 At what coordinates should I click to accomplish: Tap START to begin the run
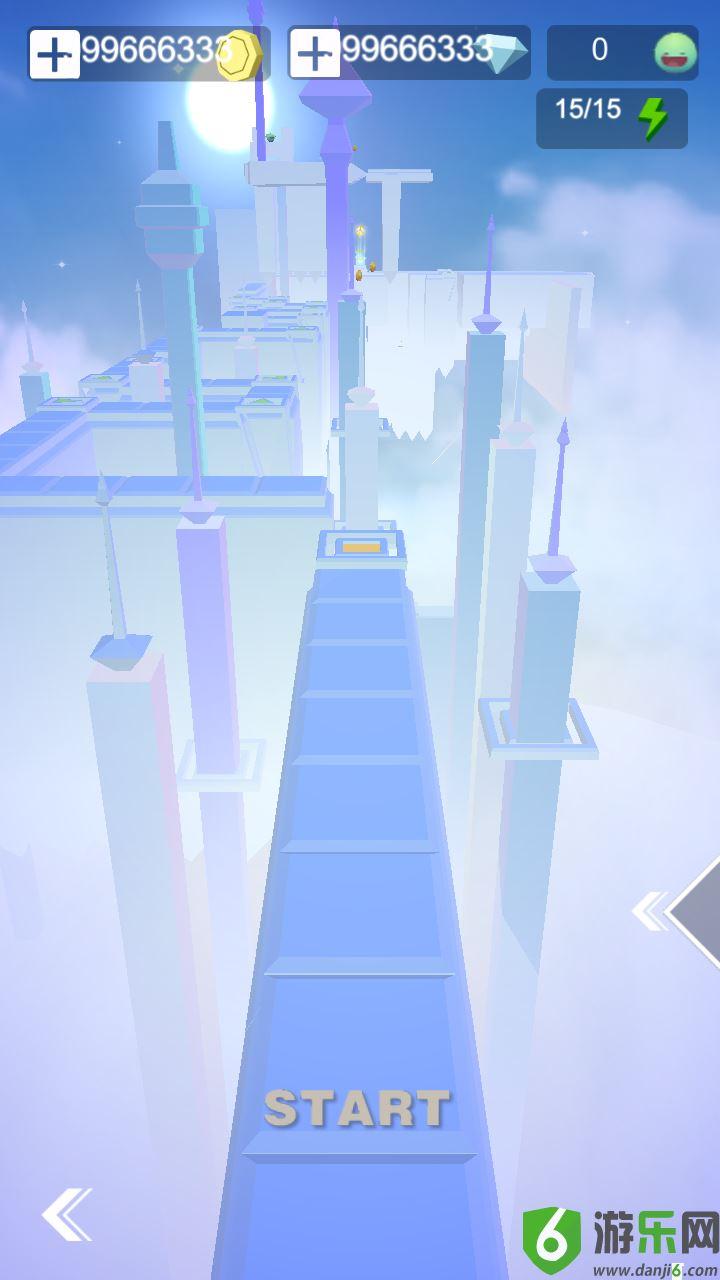click(357, 1108)
